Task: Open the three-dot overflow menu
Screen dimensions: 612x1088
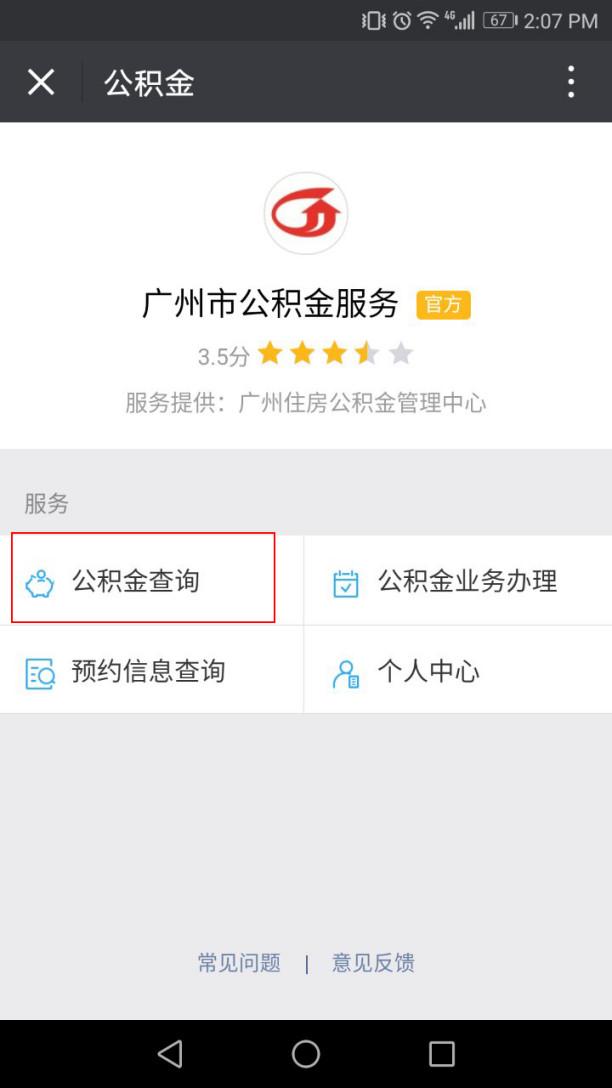Action: coord(571,82)
